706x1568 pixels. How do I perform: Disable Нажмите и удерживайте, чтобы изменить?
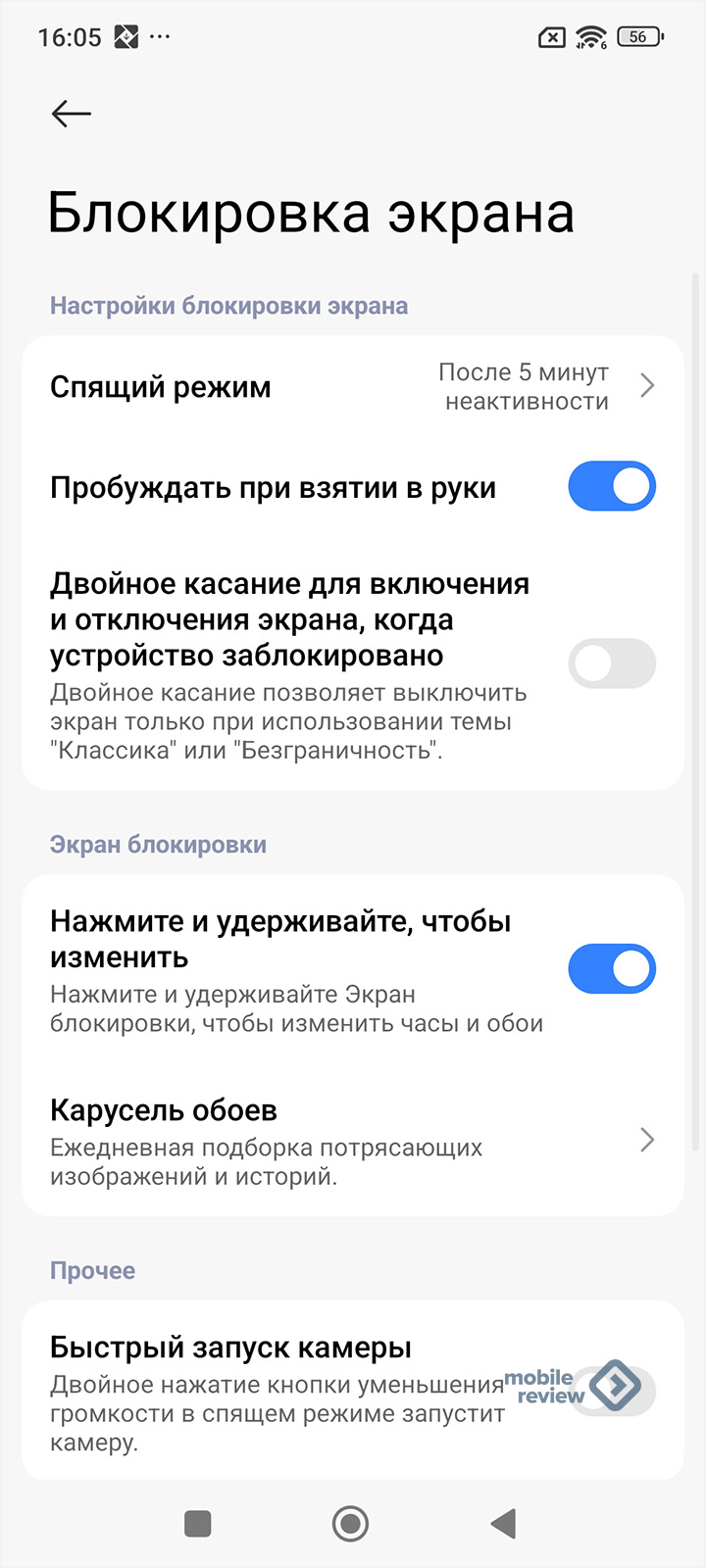612,969
